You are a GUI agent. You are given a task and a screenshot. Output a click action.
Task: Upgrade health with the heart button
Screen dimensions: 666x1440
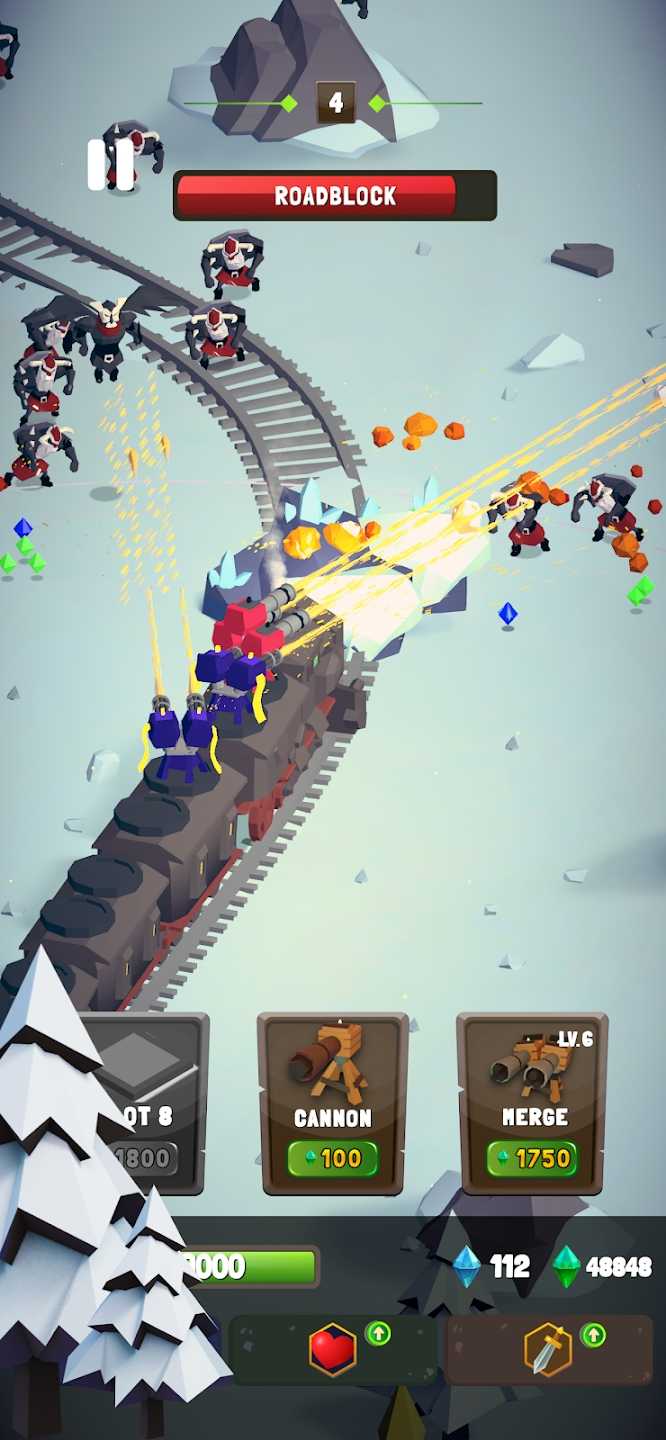tap(332, 1350)
